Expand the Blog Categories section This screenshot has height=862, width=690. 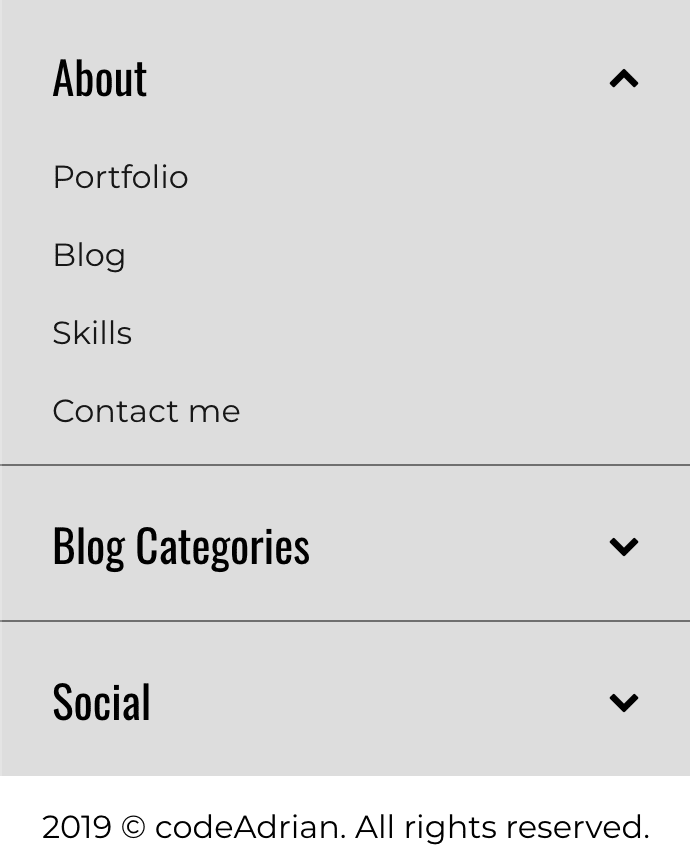click(623, 546)
